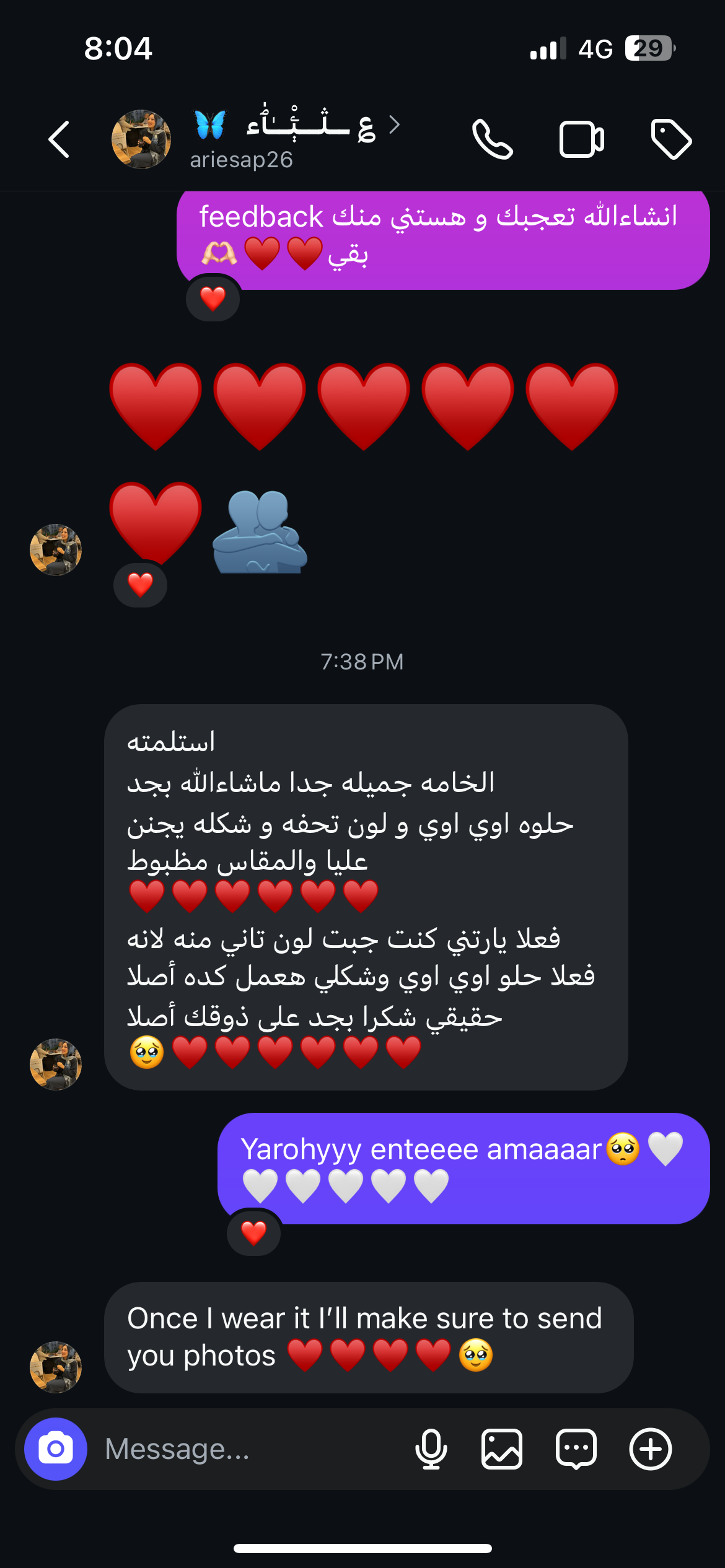Screen dimensions: 725x1568
Task: Start a video call with ariesap26
Action: pyautogui.click(x=581, y=139)
